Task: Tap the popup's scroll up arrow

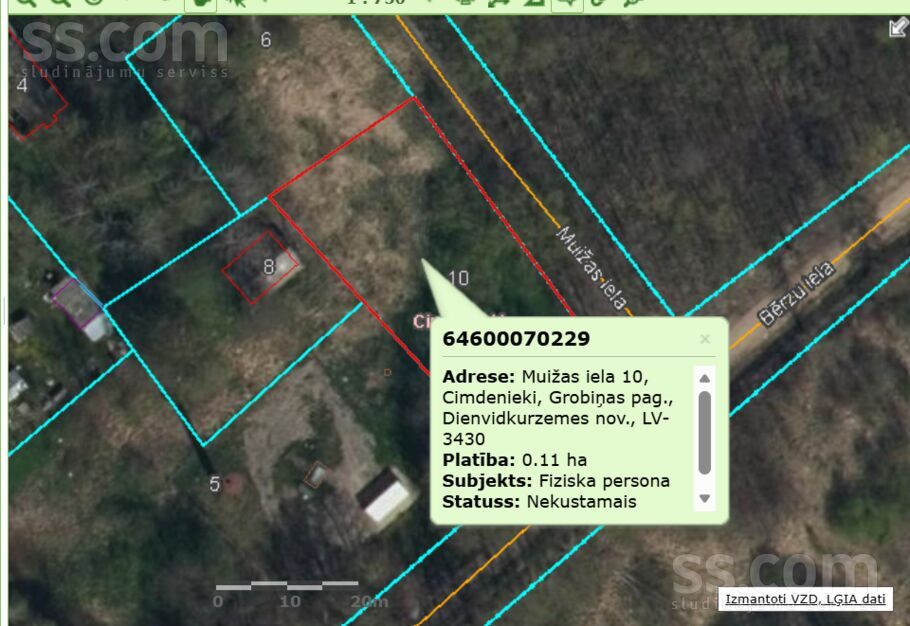Action: 704,378
